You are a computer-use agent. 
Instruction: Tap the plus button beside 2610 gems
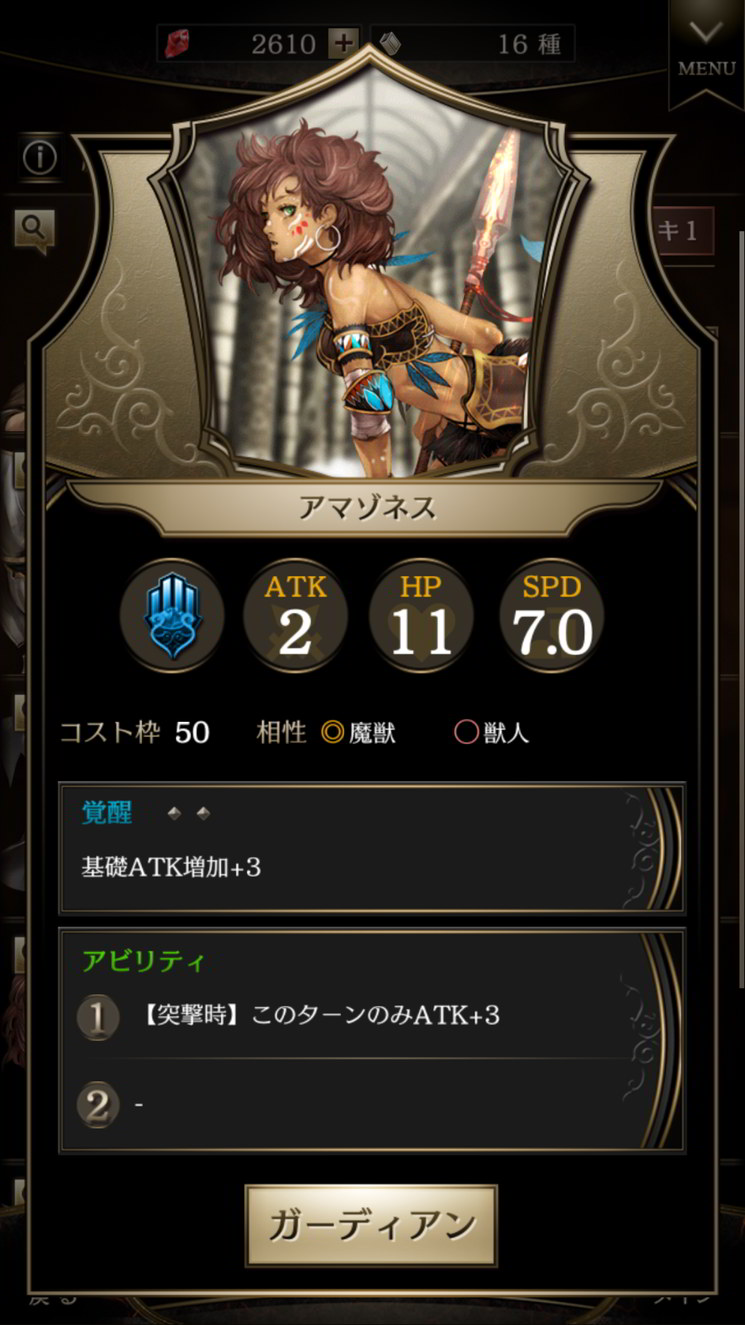point(343,43)
